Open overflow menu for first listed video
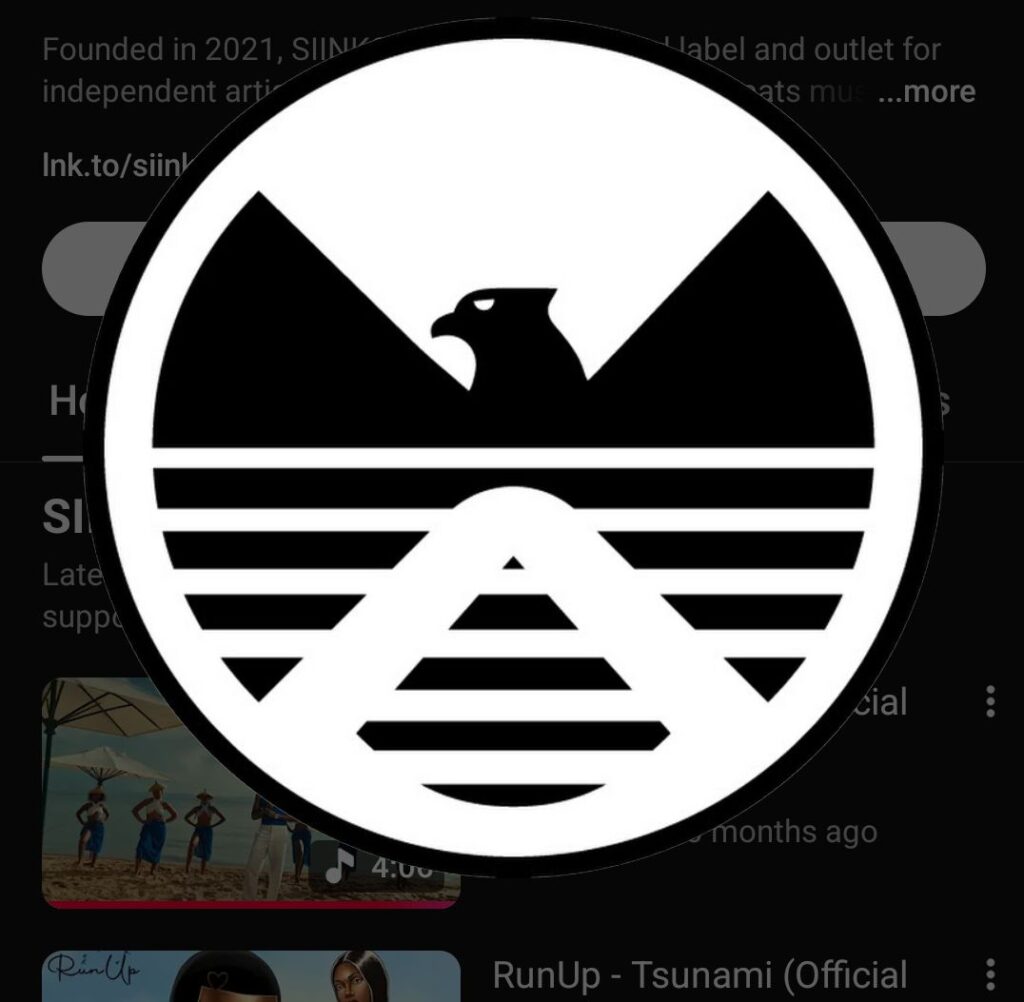 coord(990,702)
